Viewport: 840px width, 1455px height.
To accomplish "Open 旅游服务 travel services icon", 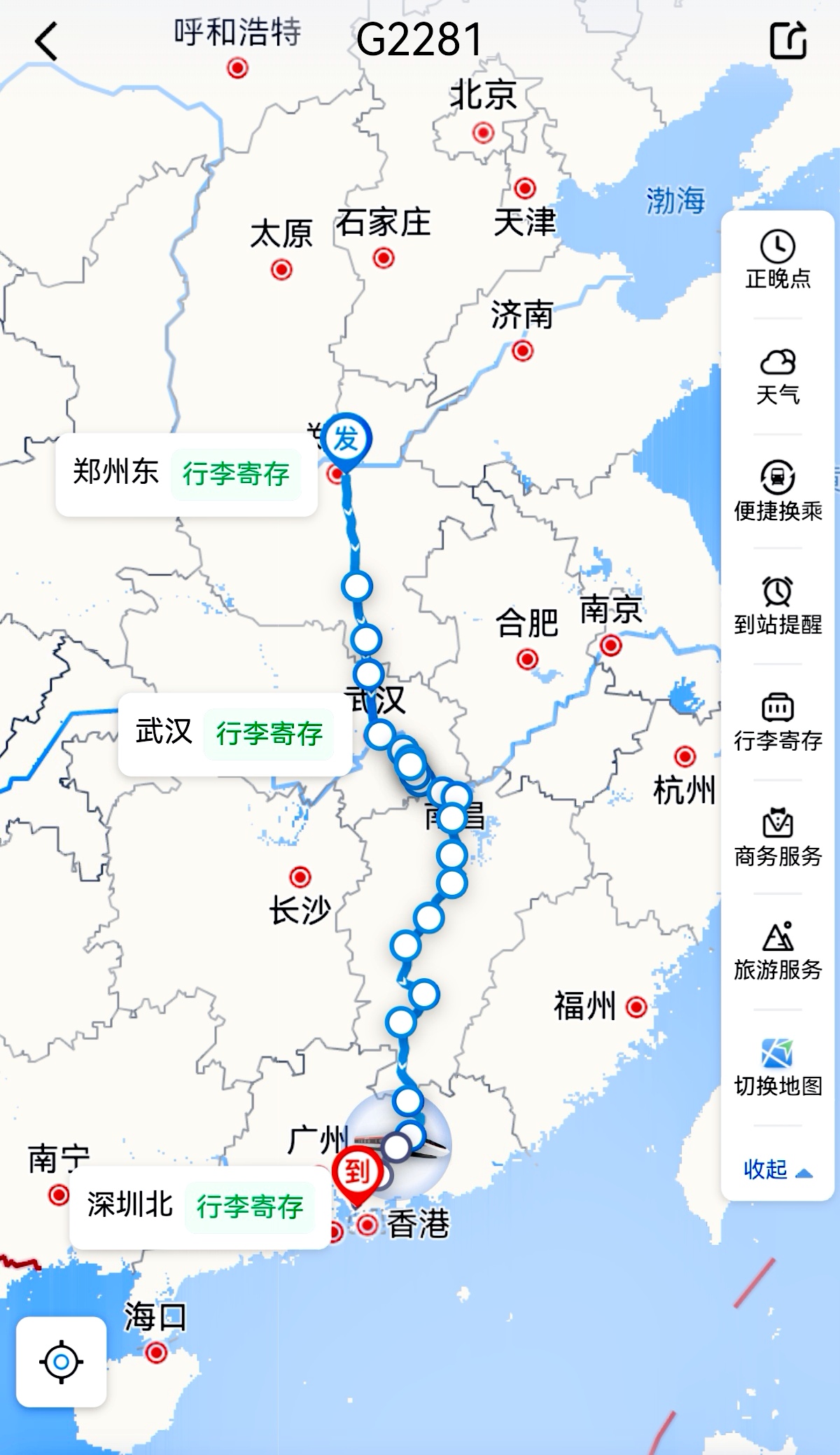I will tap(777, 949).
